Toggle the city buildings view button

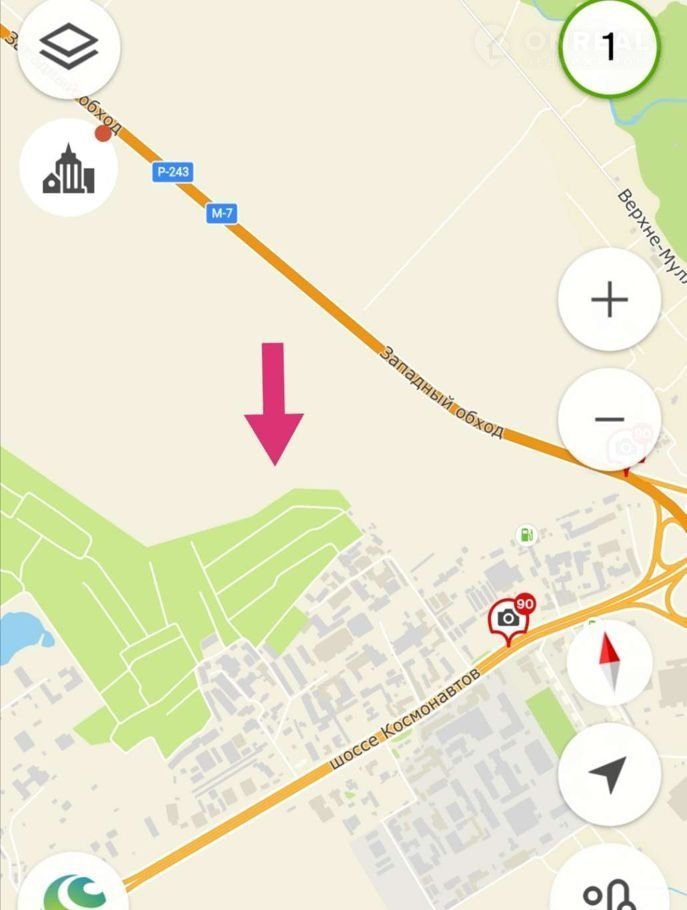tap(68, 168)
